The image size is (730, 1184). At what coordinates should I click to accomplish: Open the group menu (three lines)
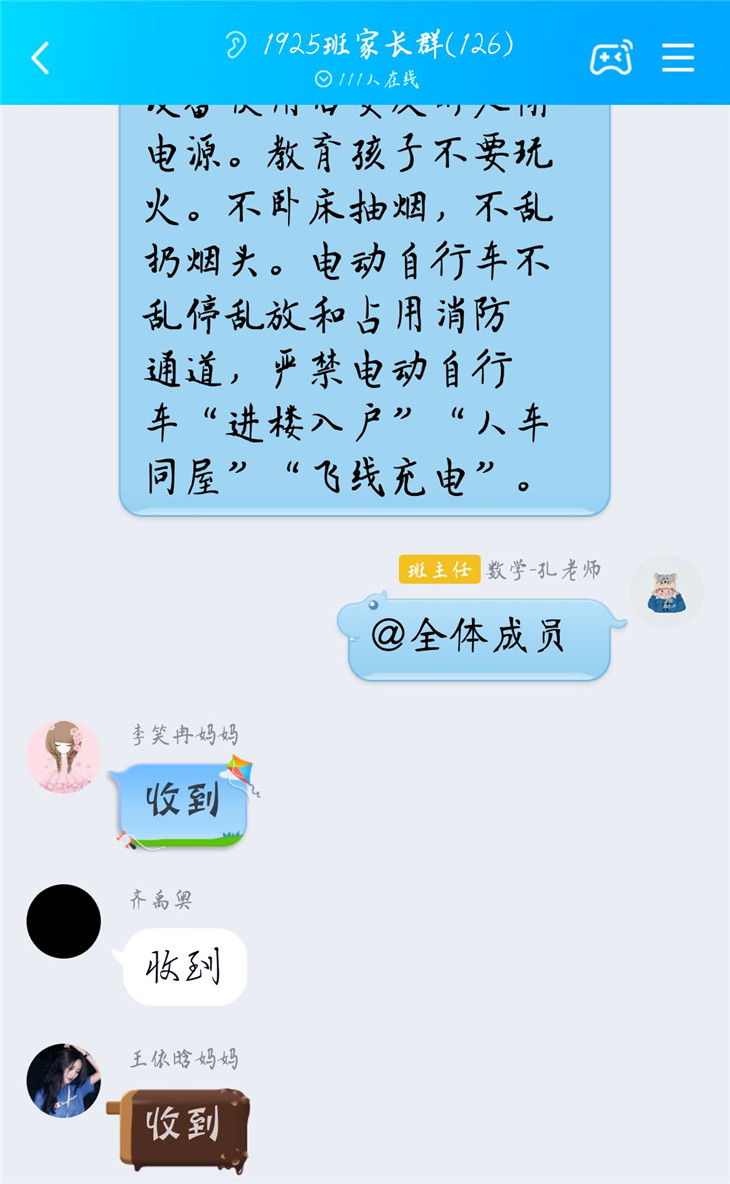tap(678, 58)
